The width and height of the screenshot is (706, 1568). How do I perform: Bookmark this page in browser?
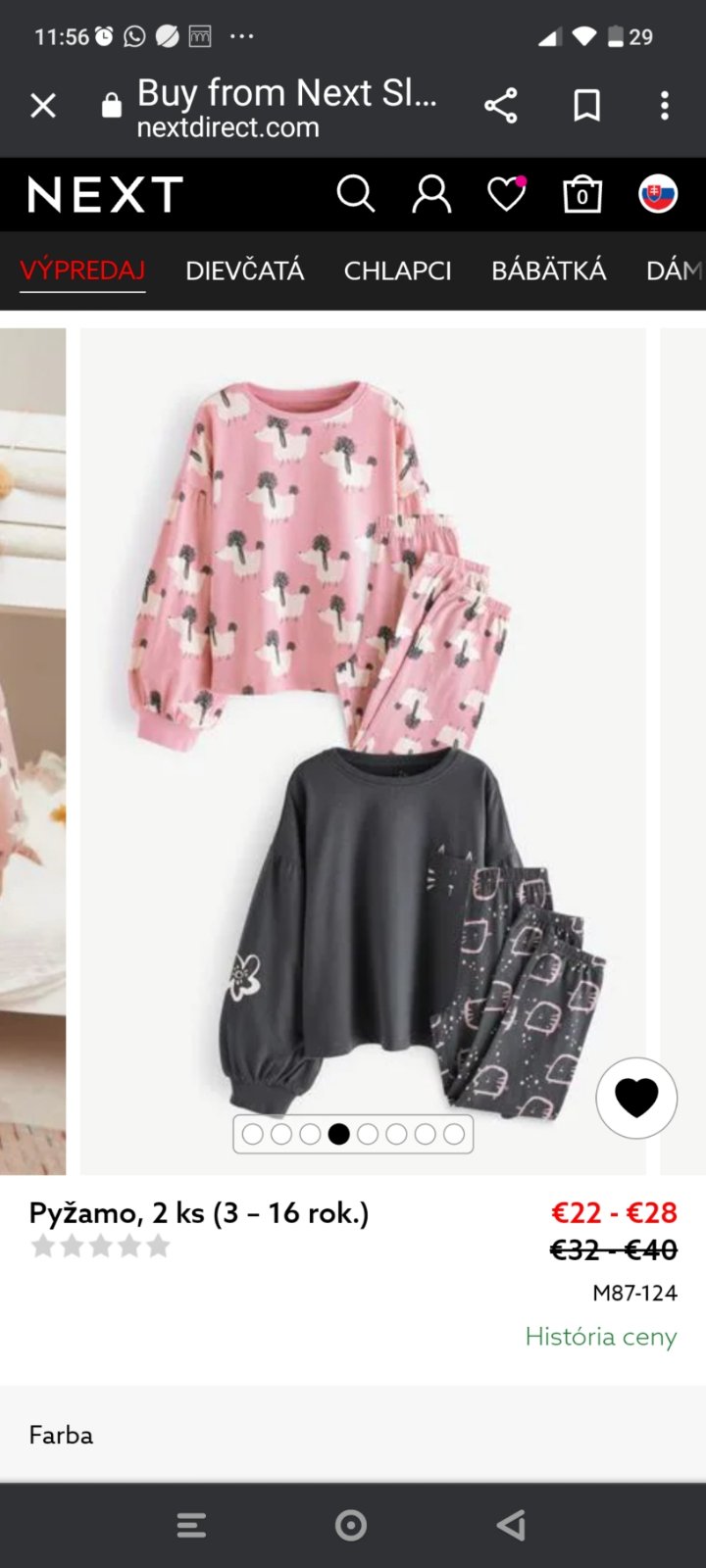[x=586, y=106]
